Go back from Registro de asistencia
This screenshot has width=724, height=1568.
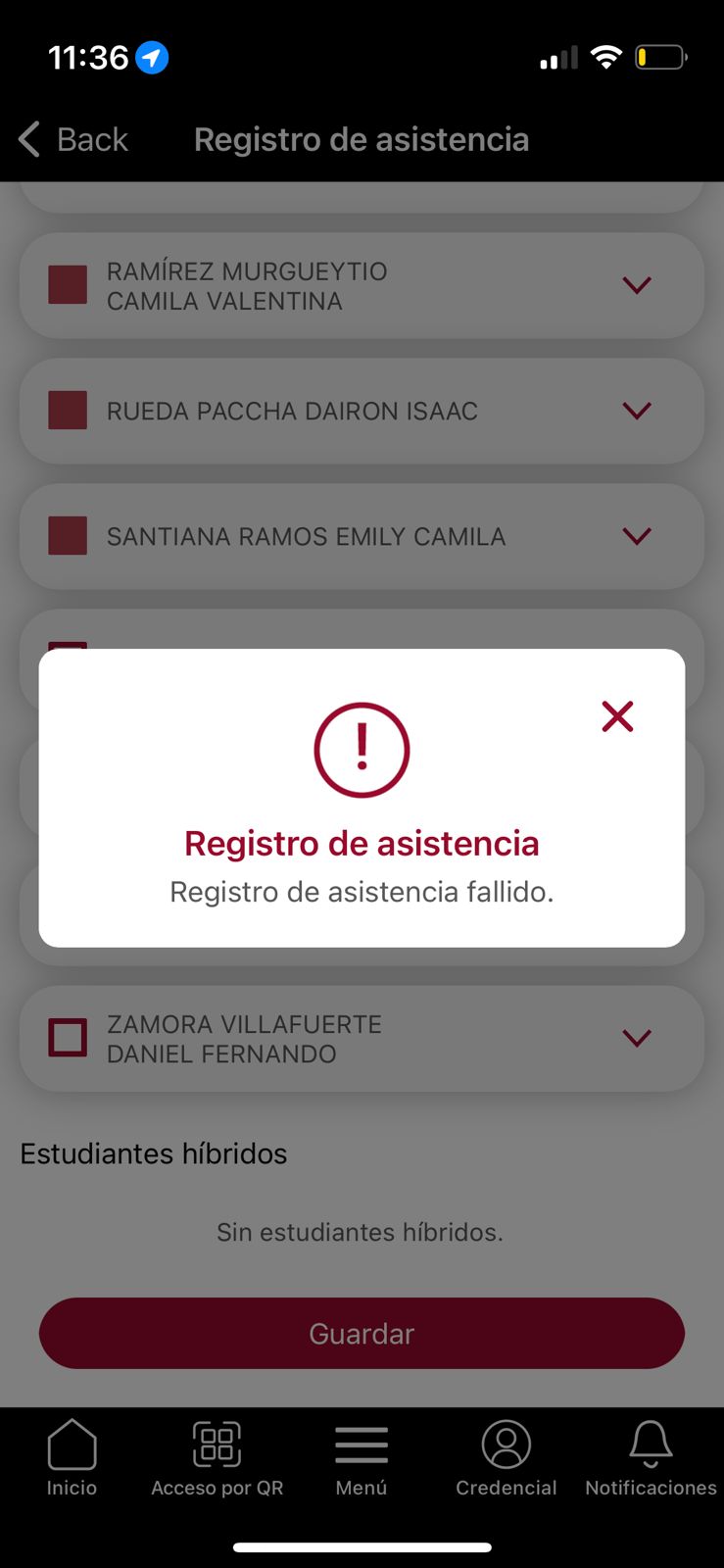coord(73,139)
